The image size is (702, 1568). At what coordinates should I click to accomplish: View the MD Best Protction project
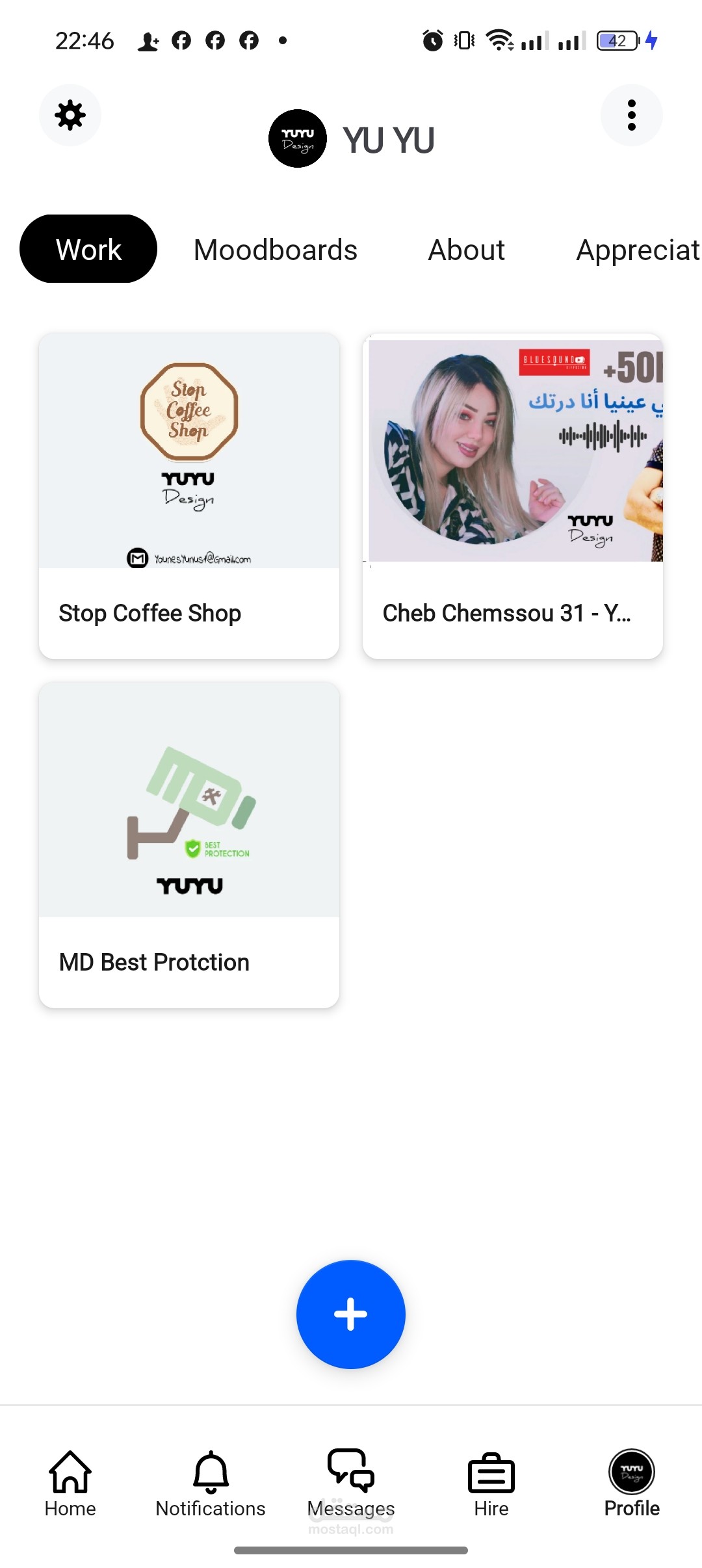189,844
